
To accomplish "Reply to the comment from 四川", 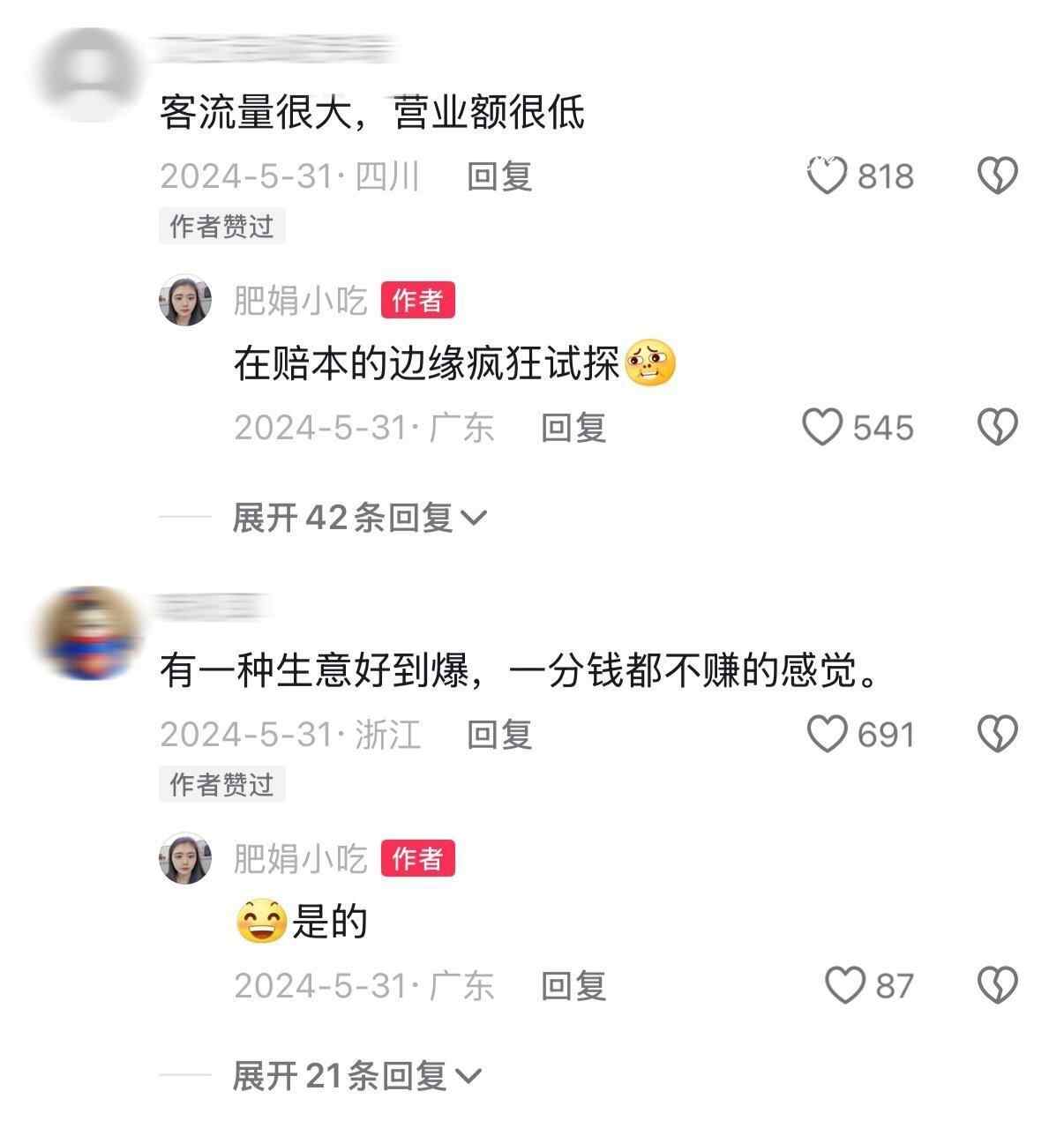I will (498, 176).
